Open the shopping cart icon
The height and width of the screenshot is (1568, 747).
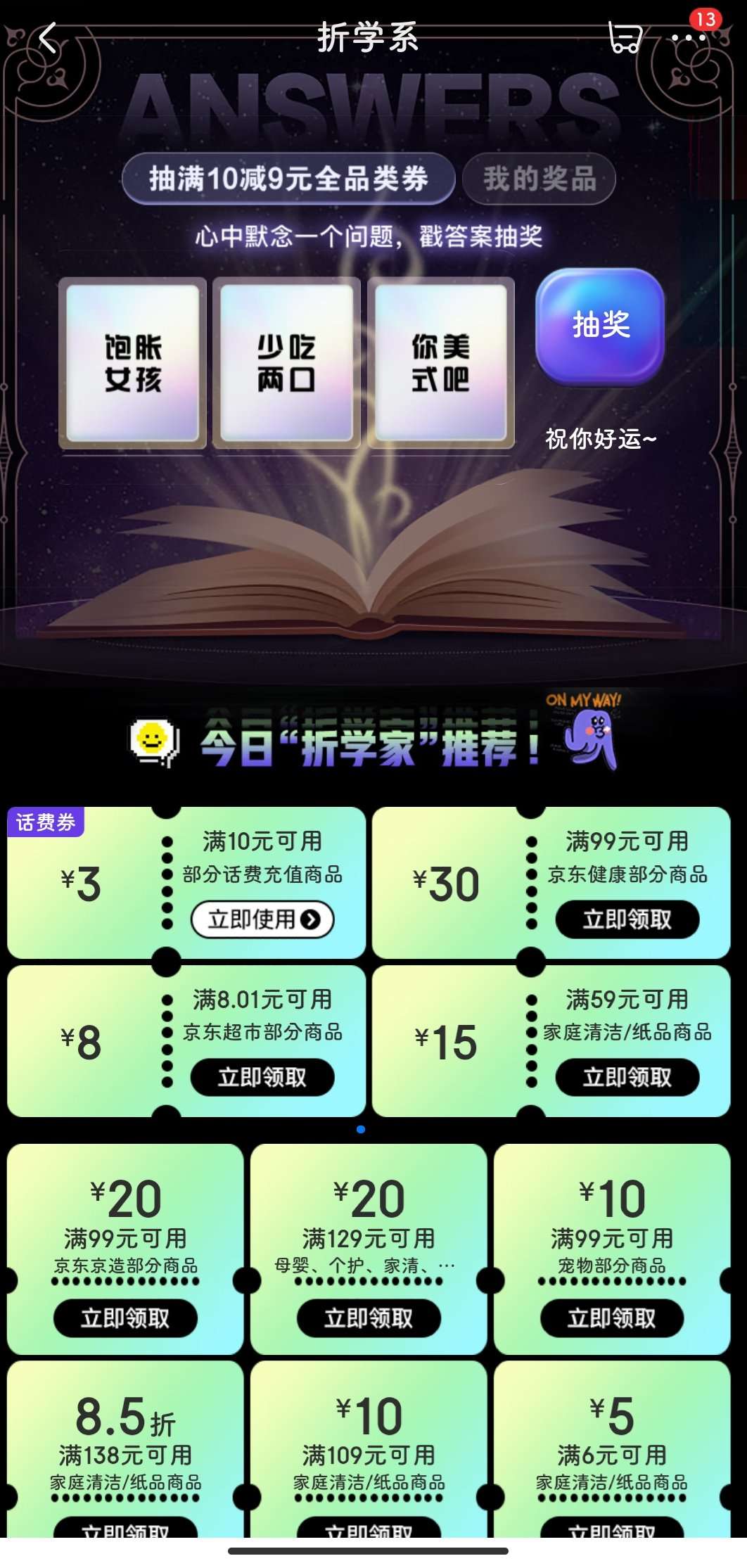(625, 38)
